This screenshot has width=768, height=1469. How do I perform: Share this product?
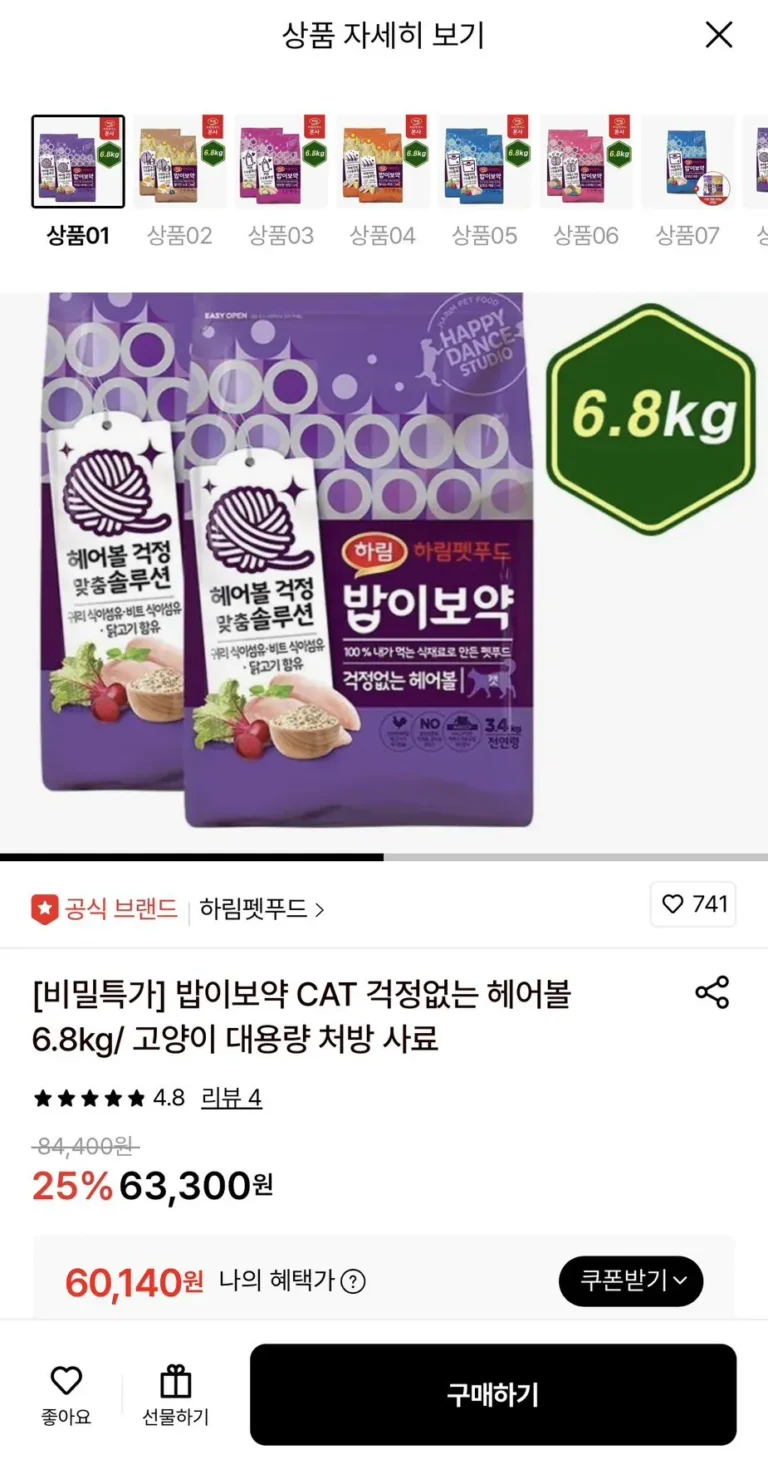[712, 992]
